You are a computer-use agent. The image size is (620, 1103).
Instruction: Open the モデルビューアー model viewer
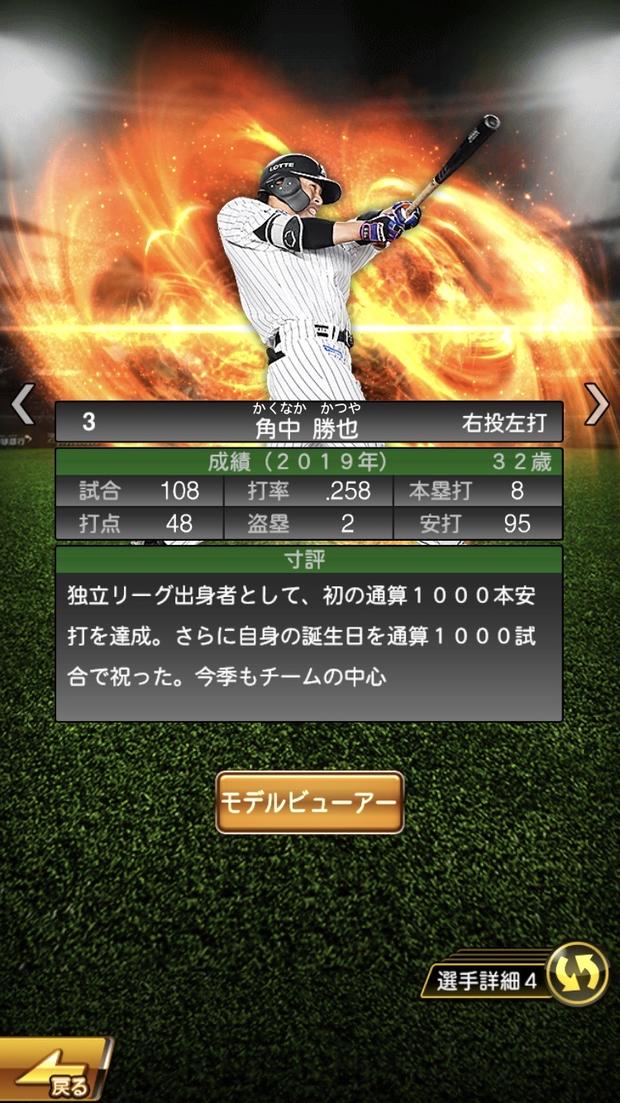(x=309, y=802)
